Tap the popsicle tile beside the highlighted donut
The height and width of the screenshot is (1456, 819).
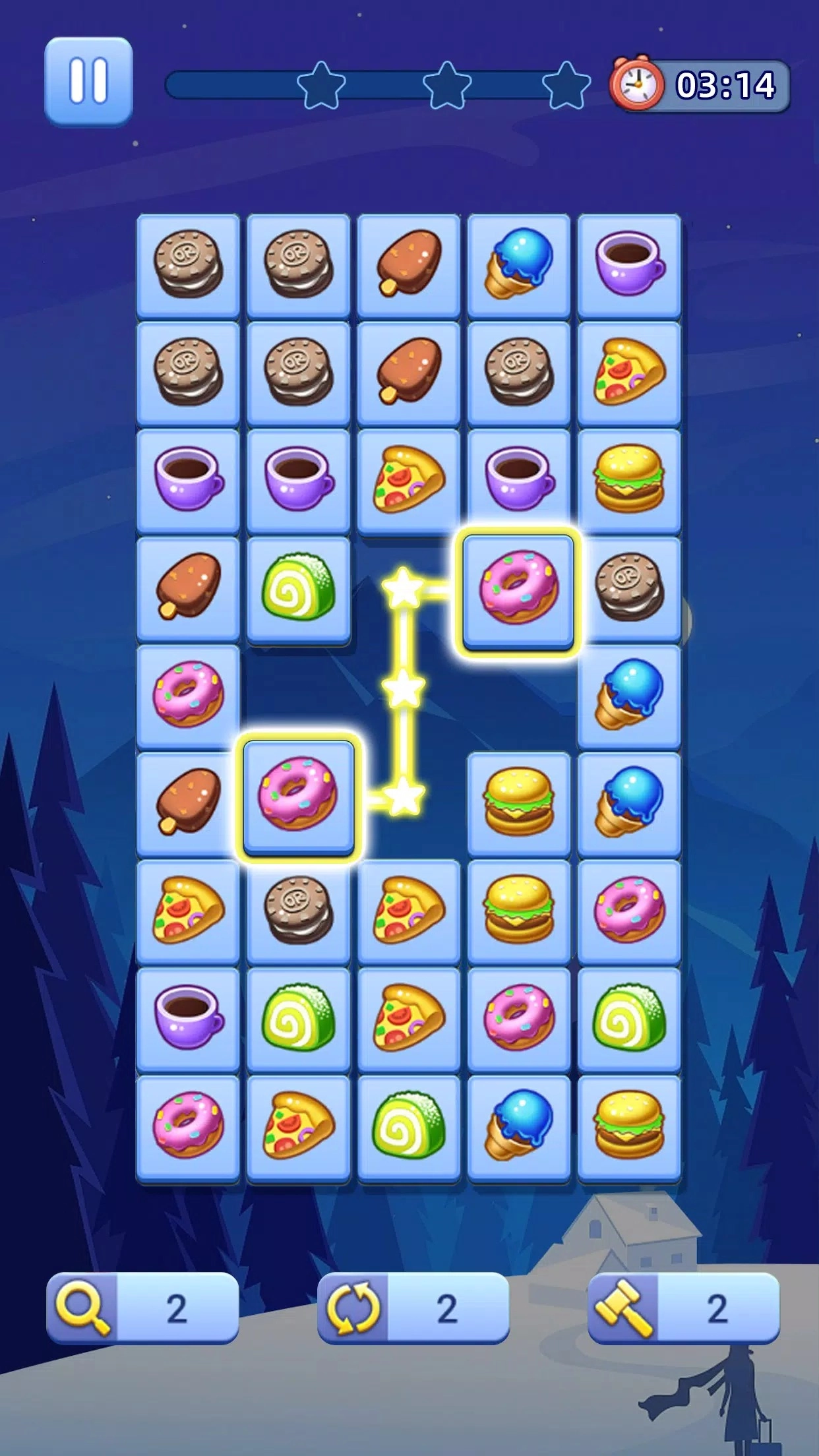[x=188, y=802]
